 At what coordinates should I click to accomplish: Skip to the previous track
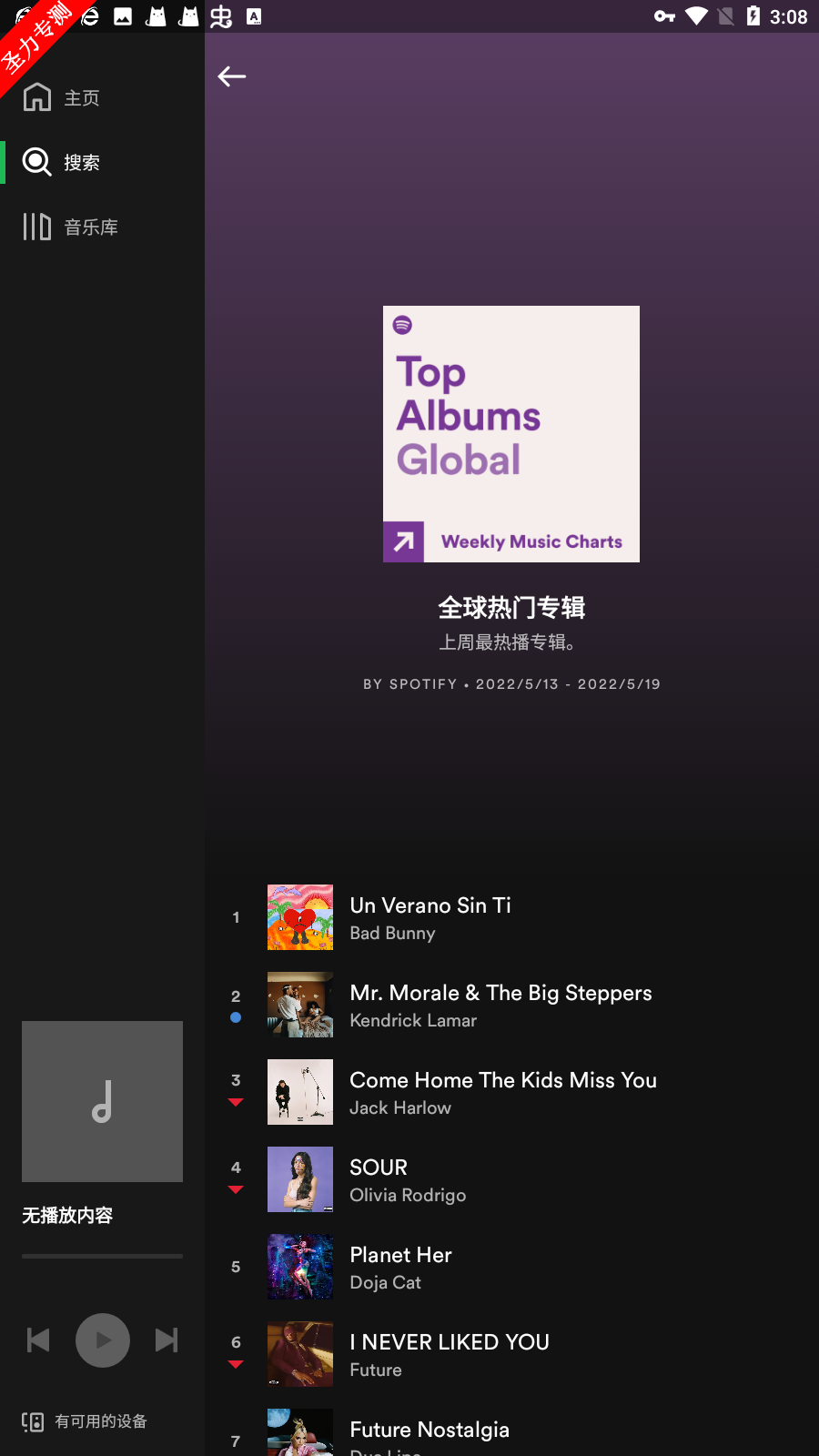[x=38, y=1340]
